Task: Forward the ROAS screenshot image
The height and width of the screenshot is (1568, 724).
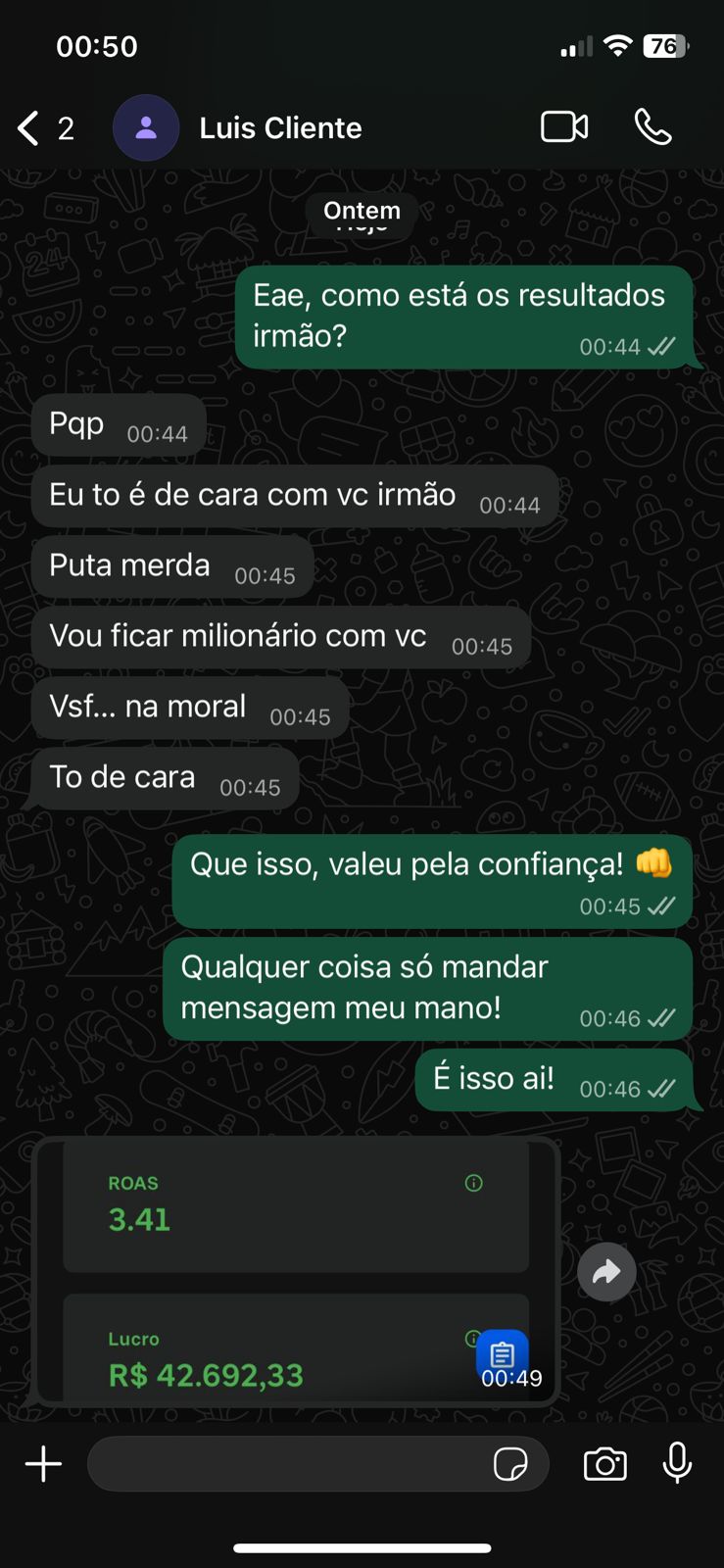Action: click(x=606, y=1272)
